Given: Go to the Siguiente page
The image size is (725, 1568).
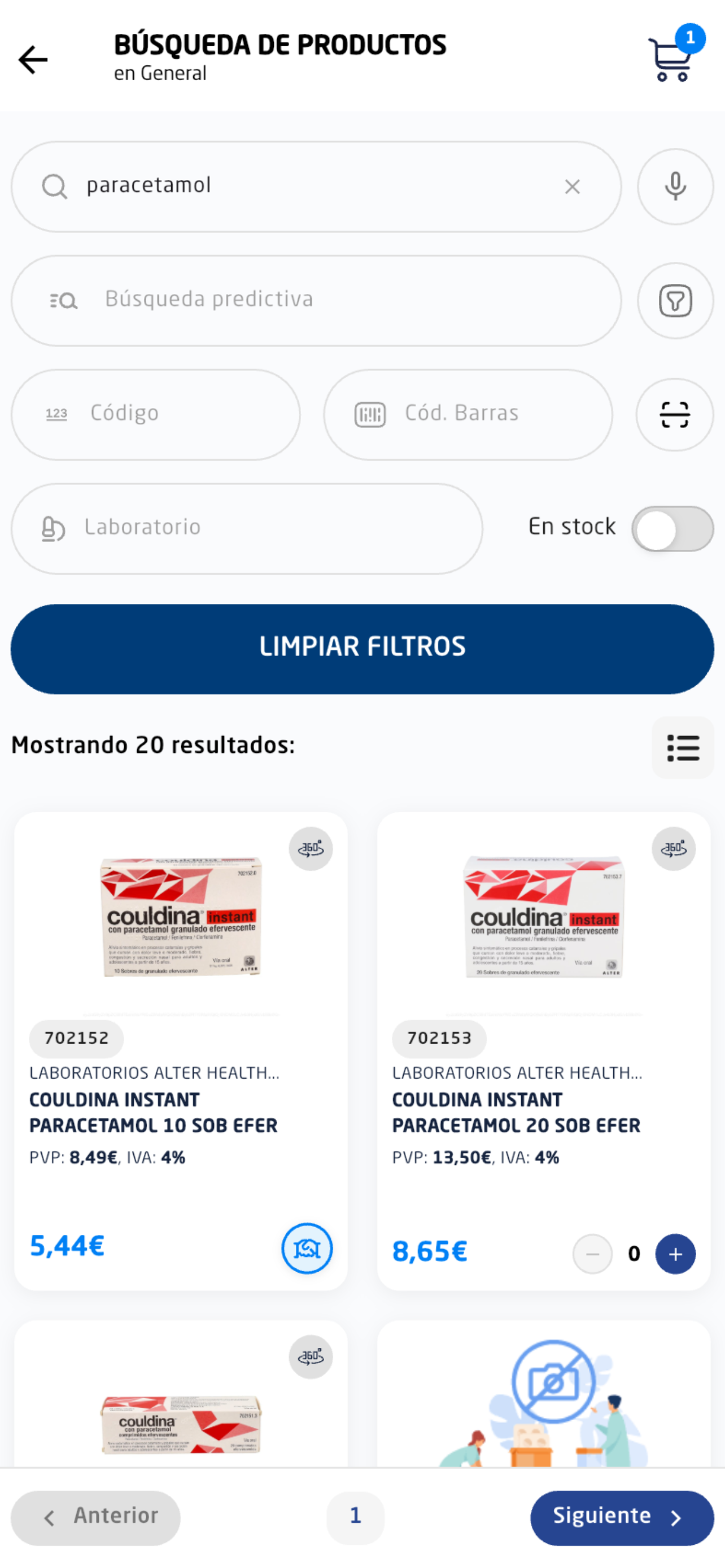Looking at the screenshot, I should tap(622, 1517).
